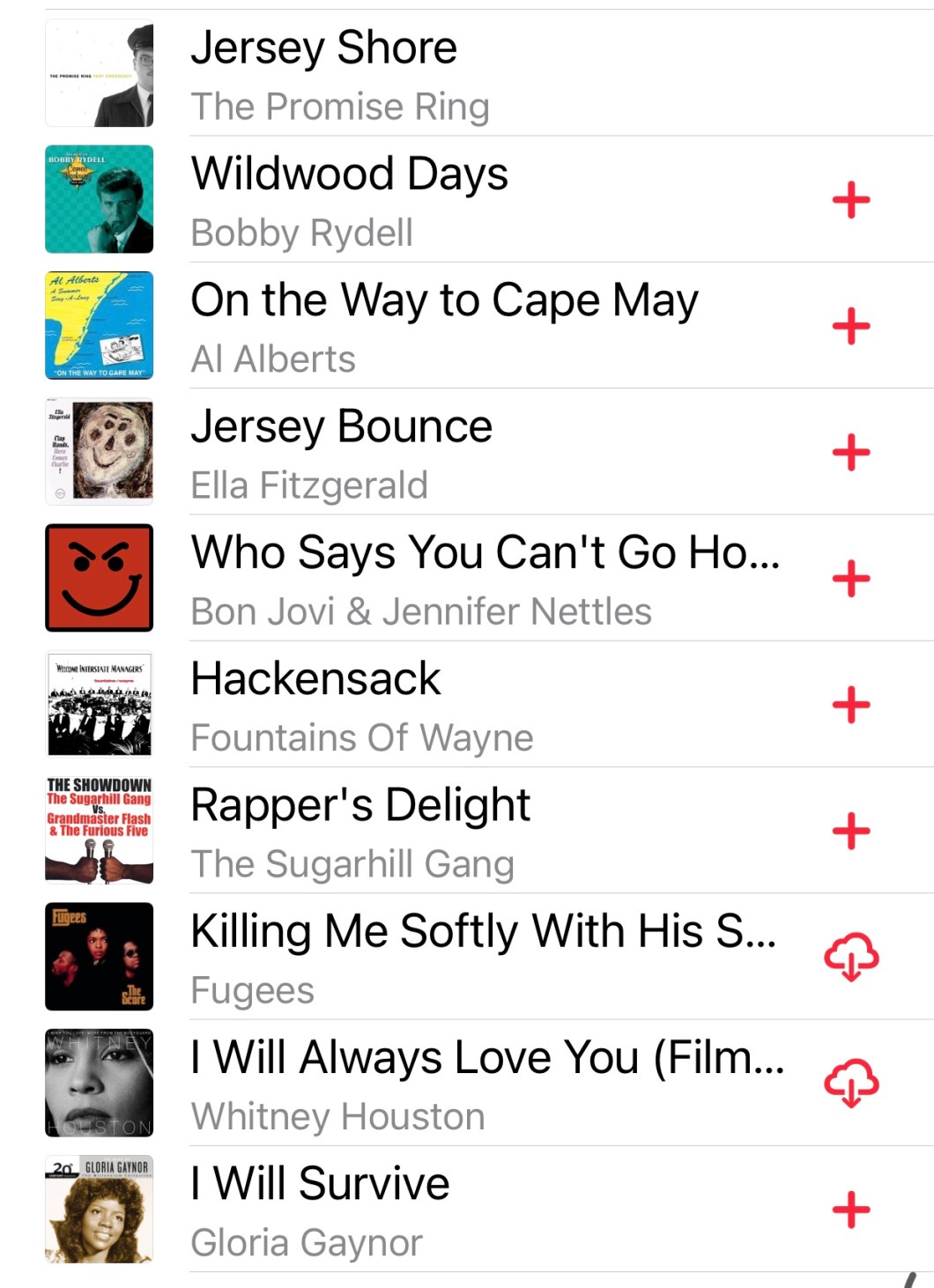Add Wildwood Days to library
The image size is (934, 1288).
pos(851,200)
